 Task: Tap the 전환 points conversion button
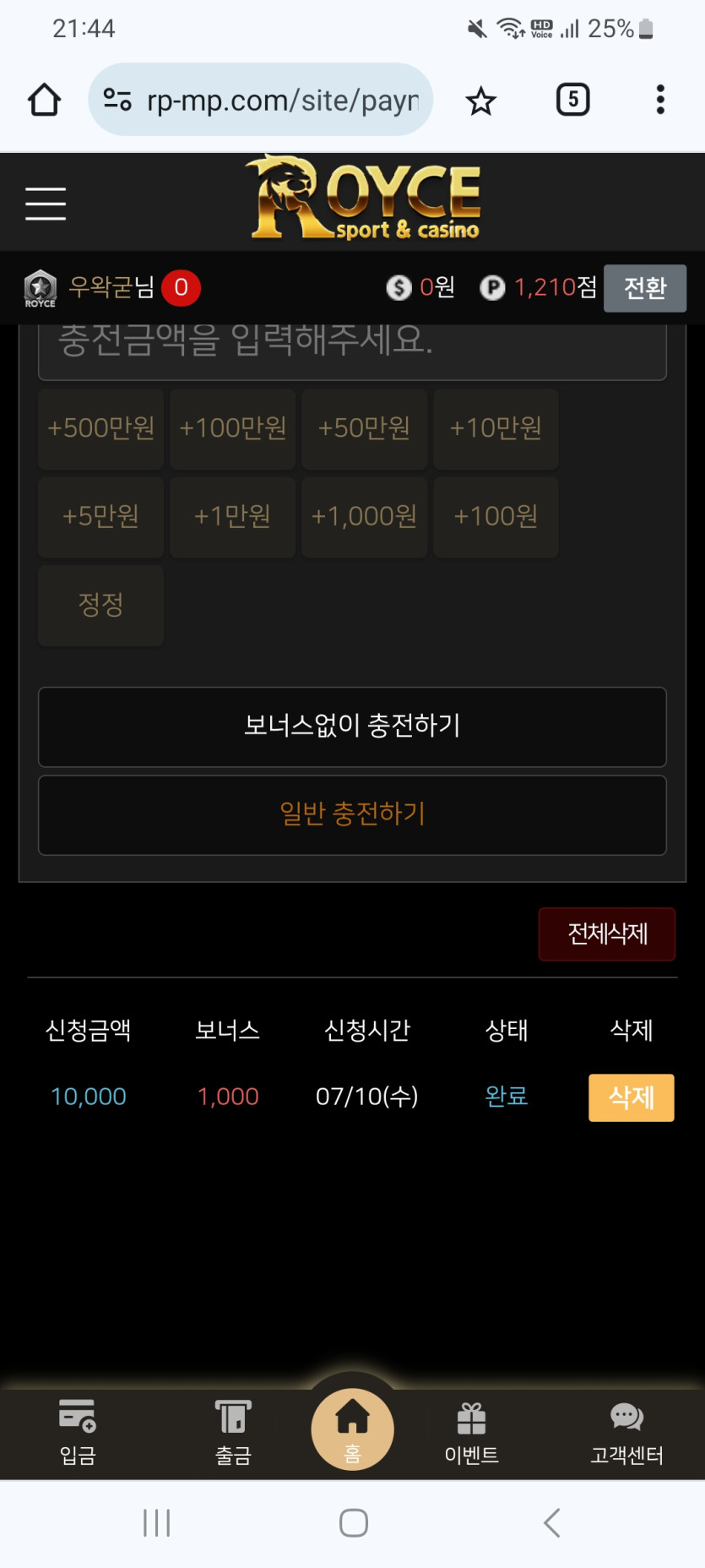coord(644,288)
